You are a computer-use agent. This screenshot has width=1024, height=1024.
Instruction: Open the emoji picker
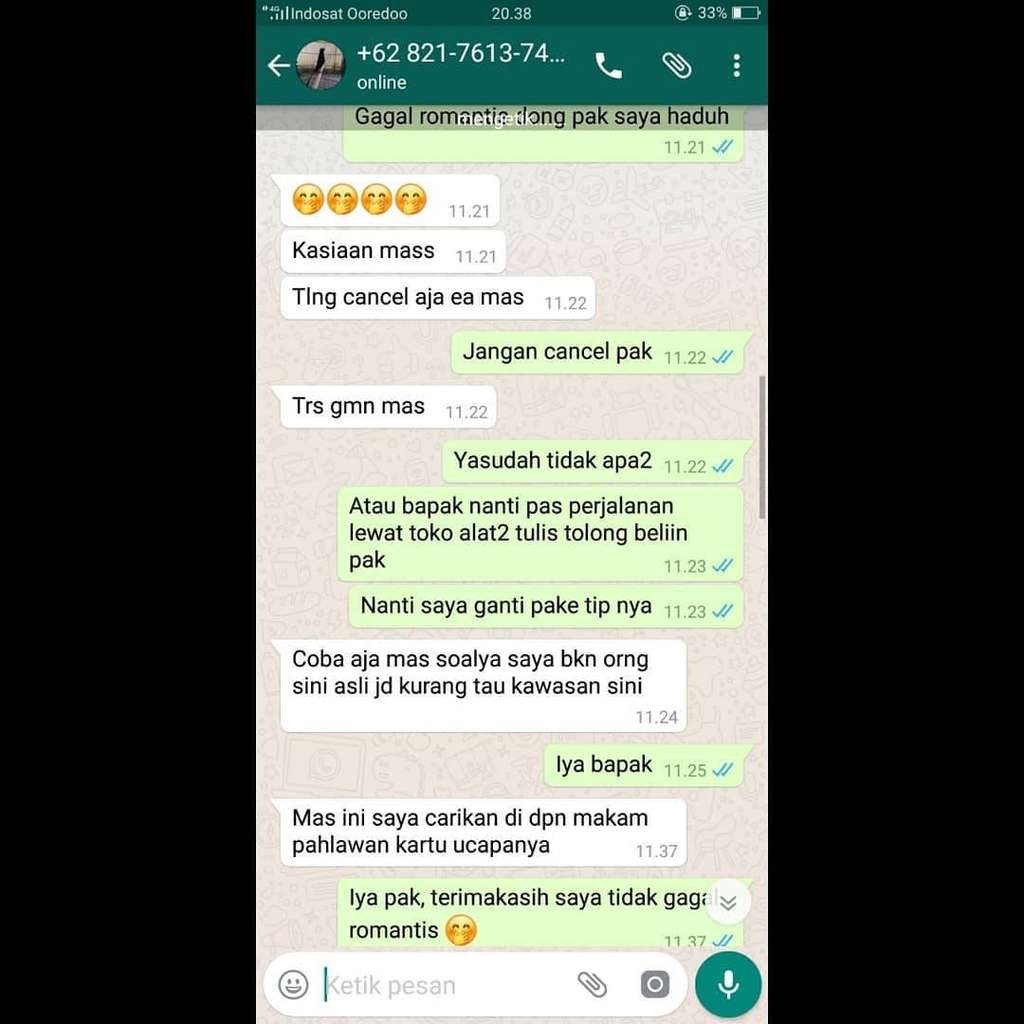click(293, 985)
